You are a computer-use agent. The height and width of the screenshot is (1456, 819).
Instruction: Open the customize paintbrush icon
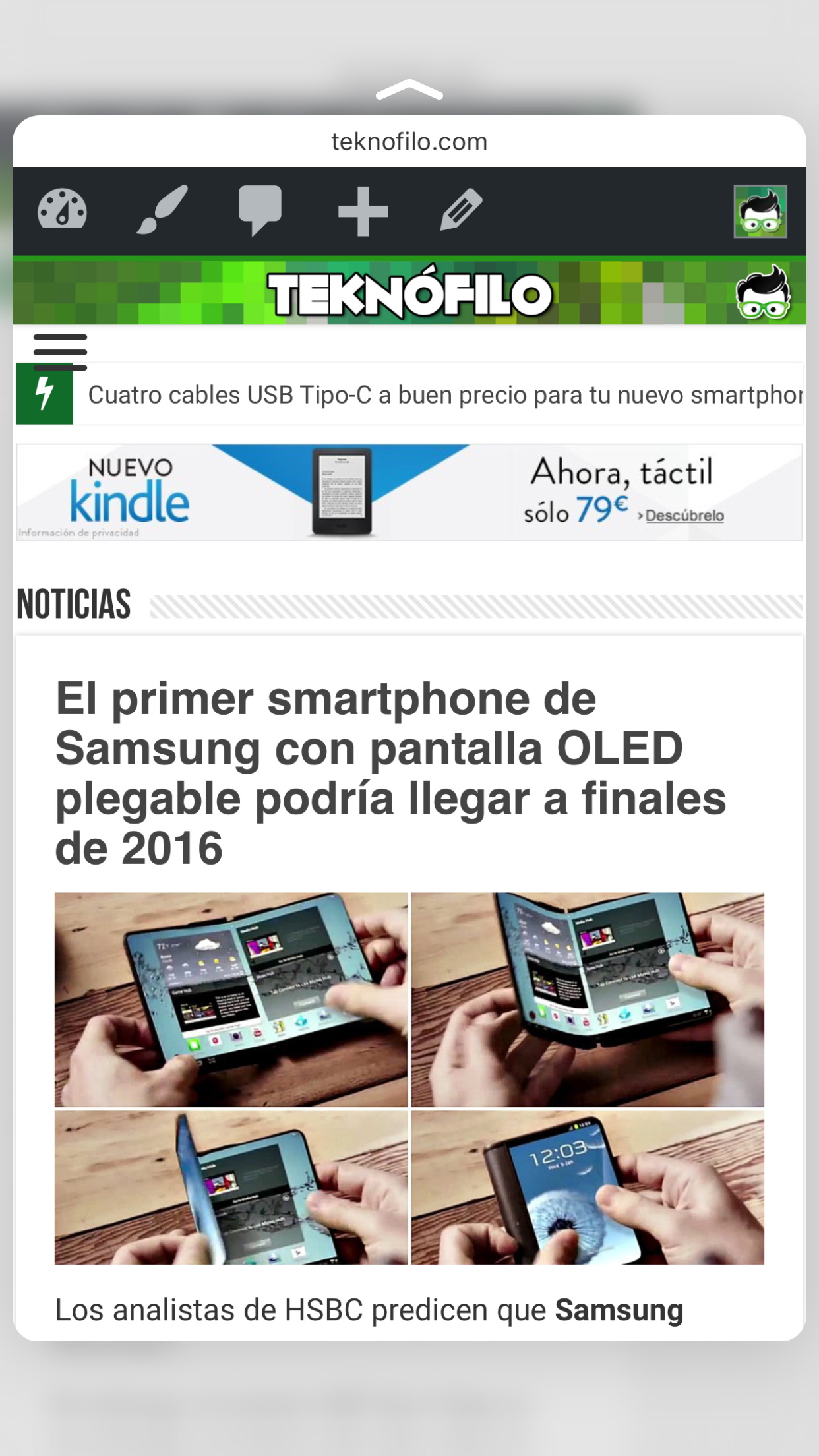click(162, 210)
